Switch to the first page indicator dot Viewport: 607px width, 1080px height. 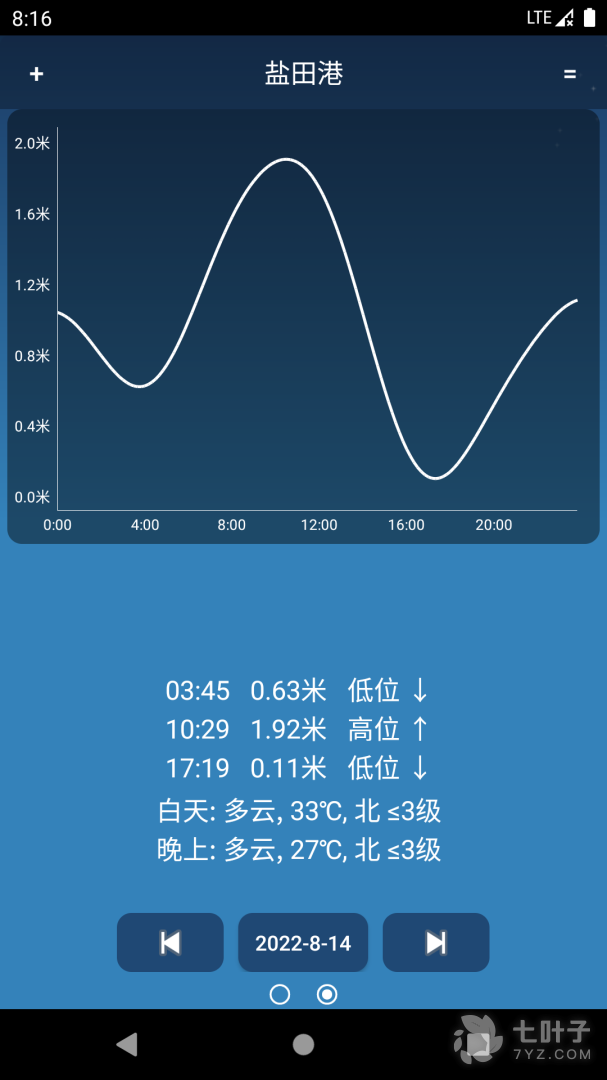coord(280,994)
